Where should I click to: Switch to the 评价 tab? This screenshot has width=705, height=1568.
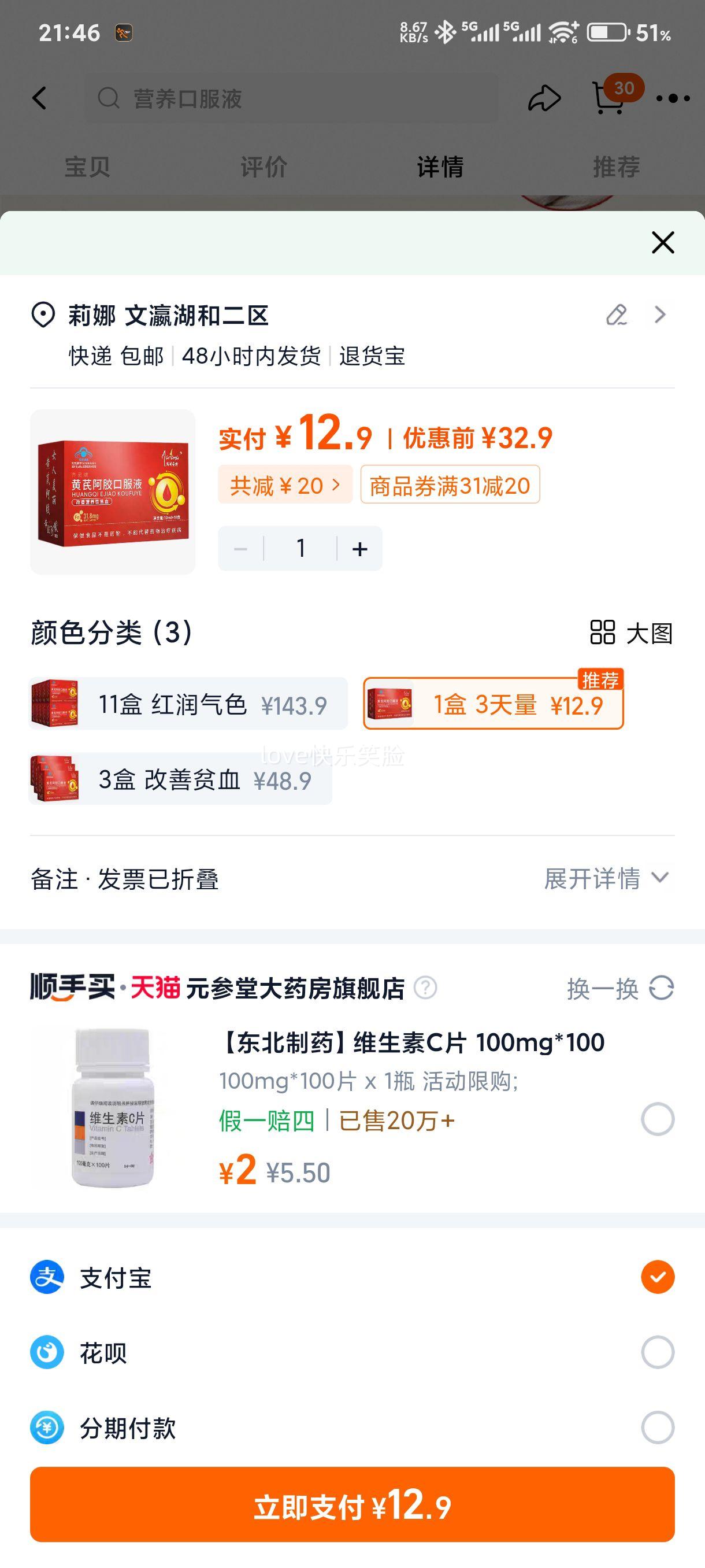tap(264, 166)
